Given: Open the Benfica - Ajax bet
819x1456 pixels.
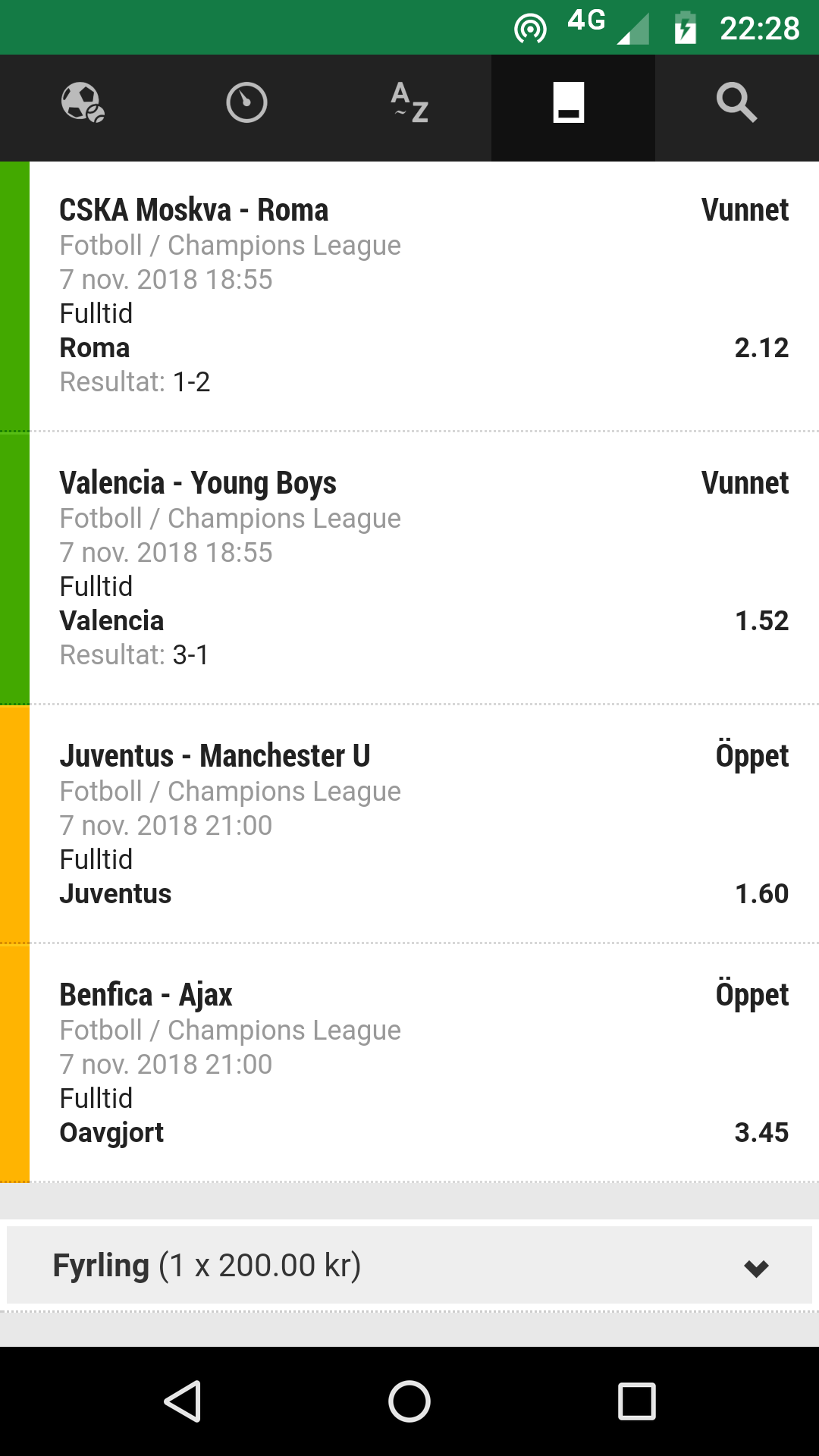Looking at the screenshot, I should [x=409, y=1063].
